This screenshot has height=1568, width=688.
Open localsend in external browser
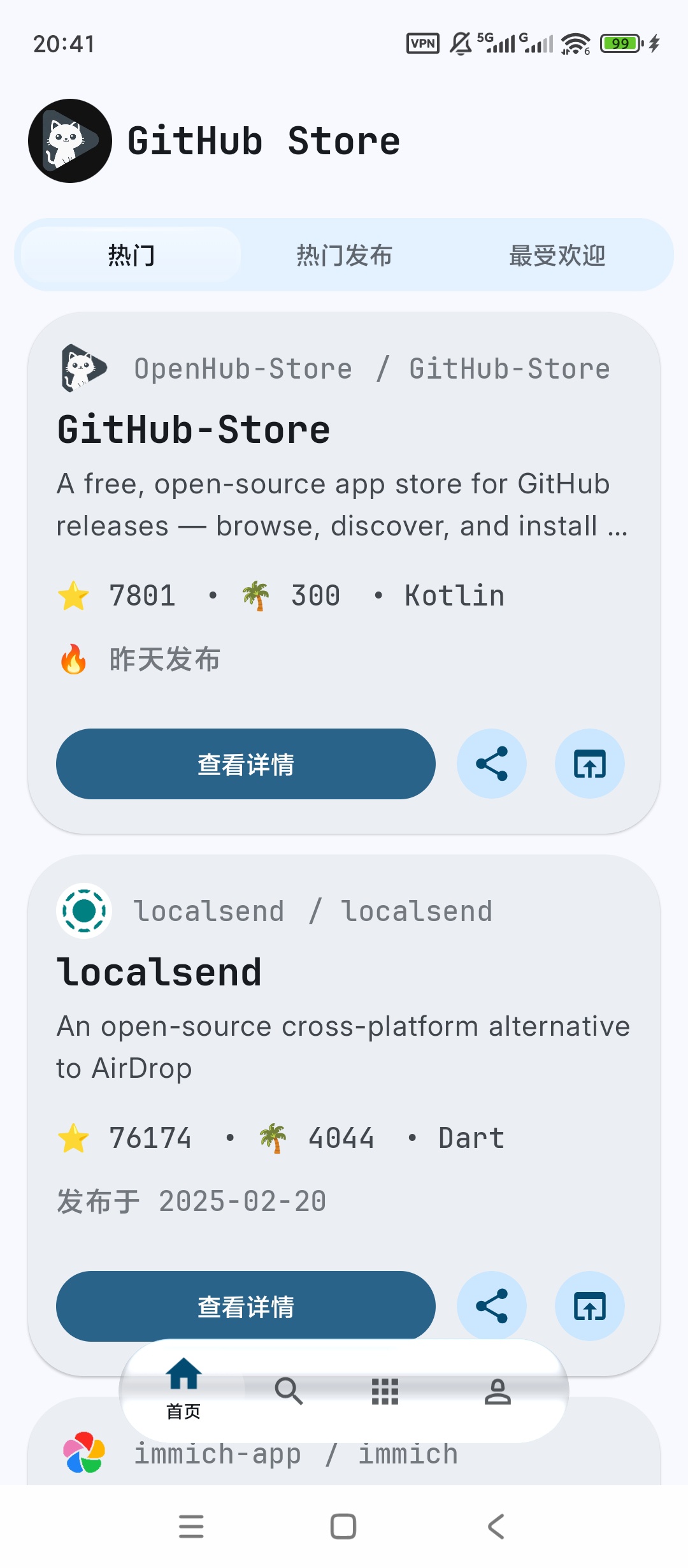[589, 1305]
